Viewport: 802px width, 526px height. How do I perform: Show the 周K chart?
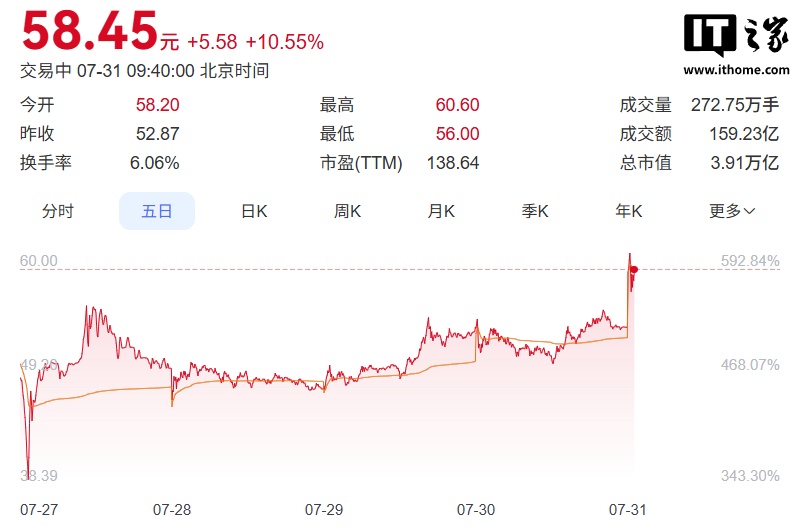tap(348, 211)
